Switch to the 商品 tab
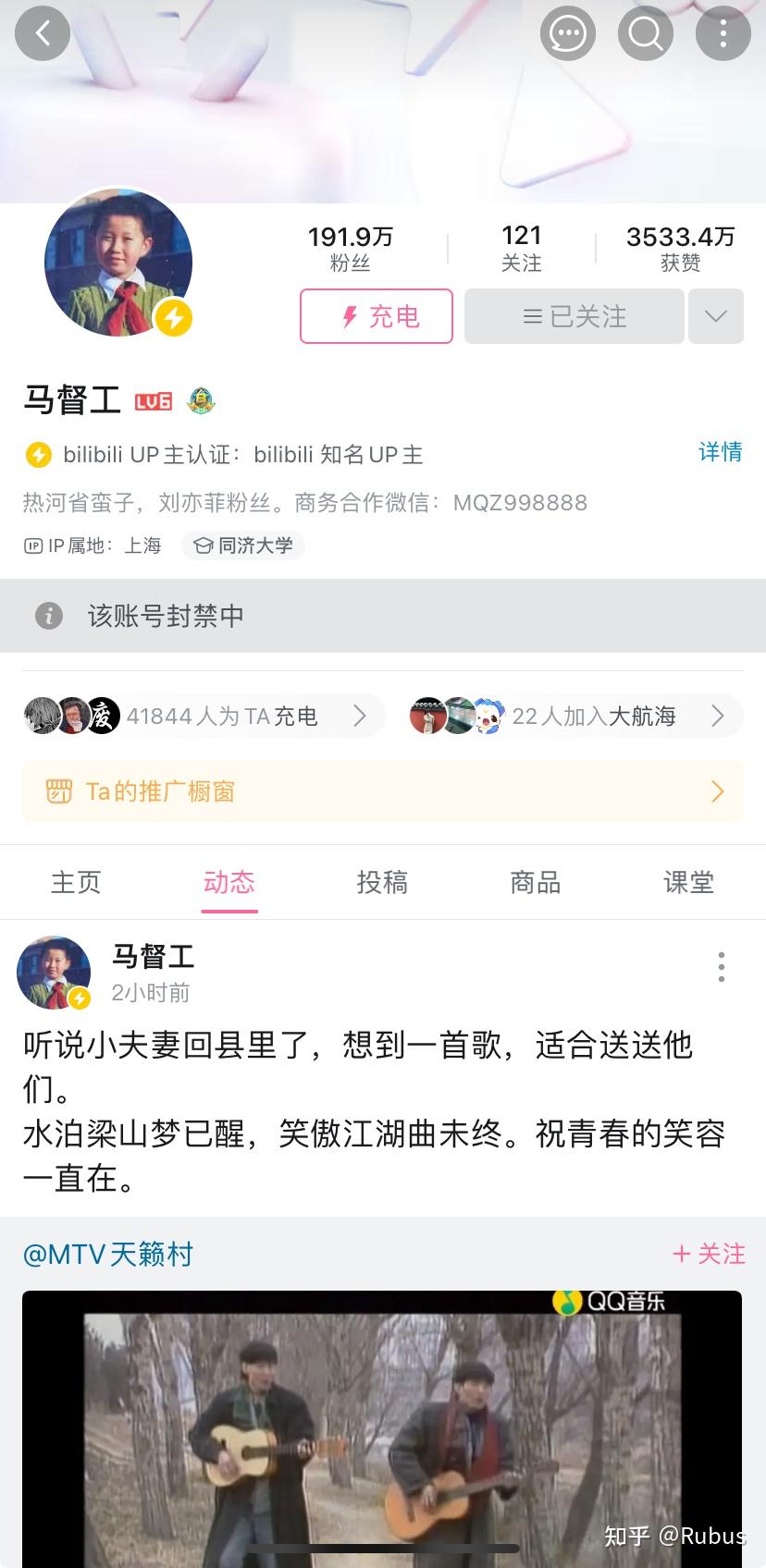This screenshot has height=1568, width=766. [x=536, y=882]
